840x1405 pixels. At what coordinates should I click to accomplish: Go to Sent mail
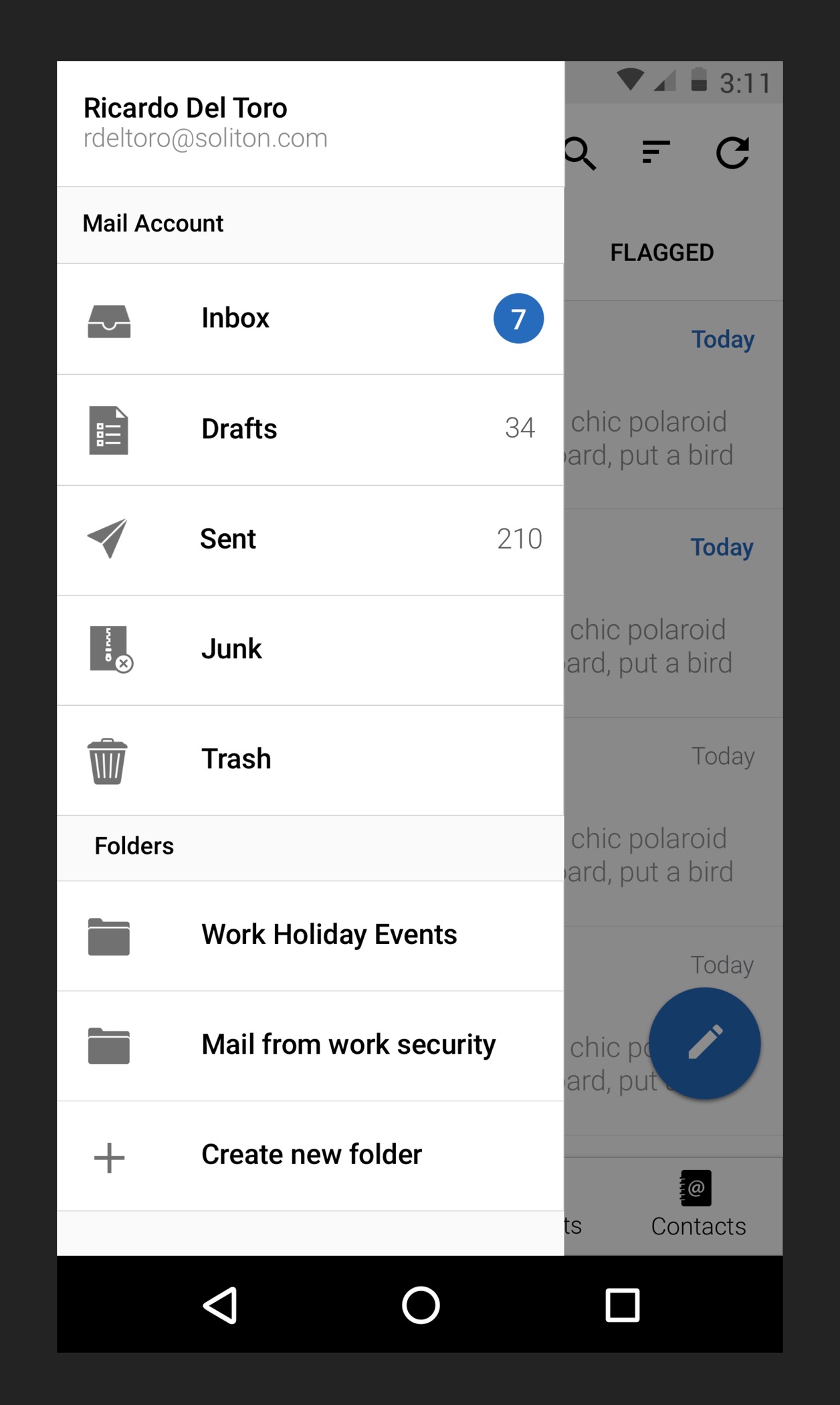[x=310, y=540]
